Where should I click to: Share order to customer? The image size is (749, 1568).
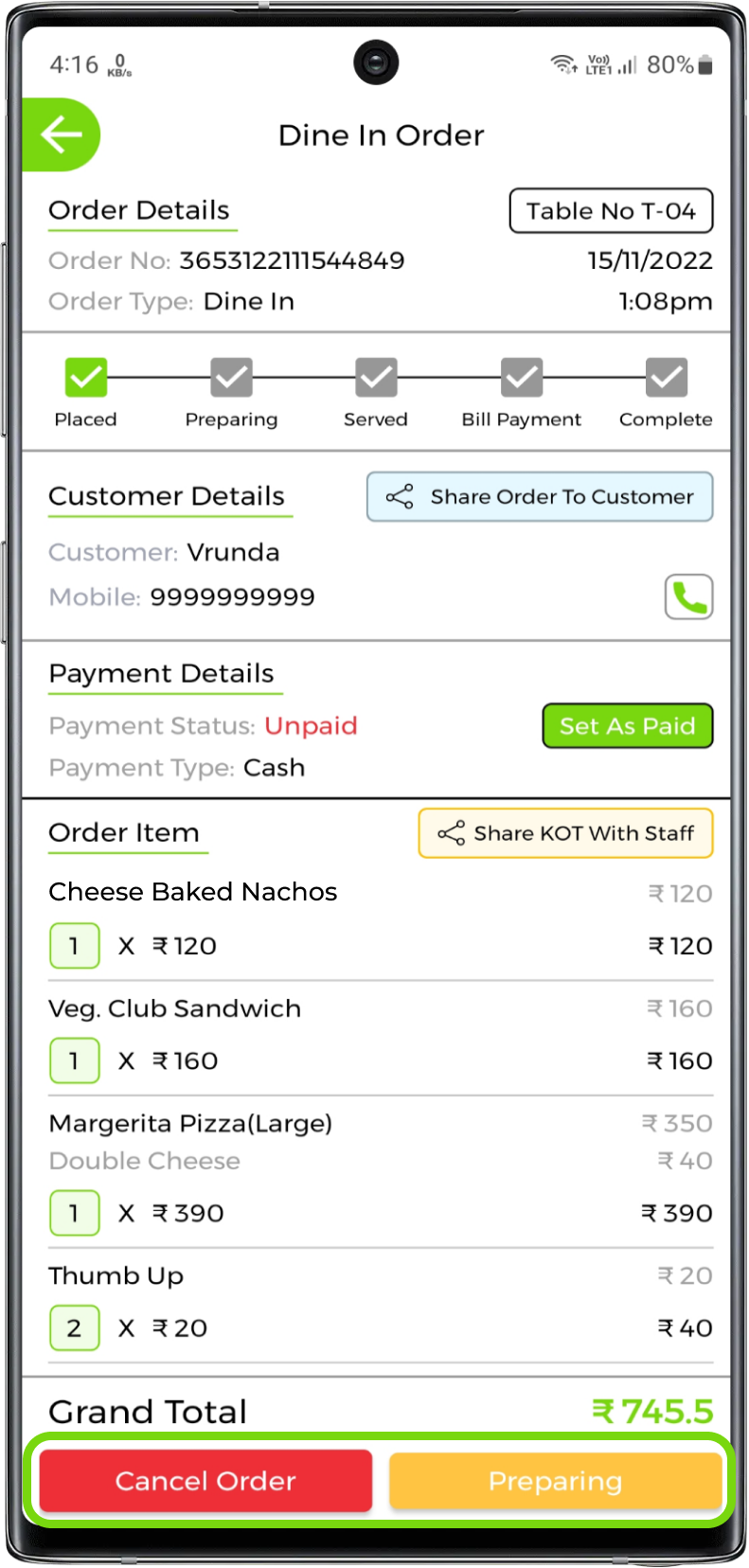540,497
